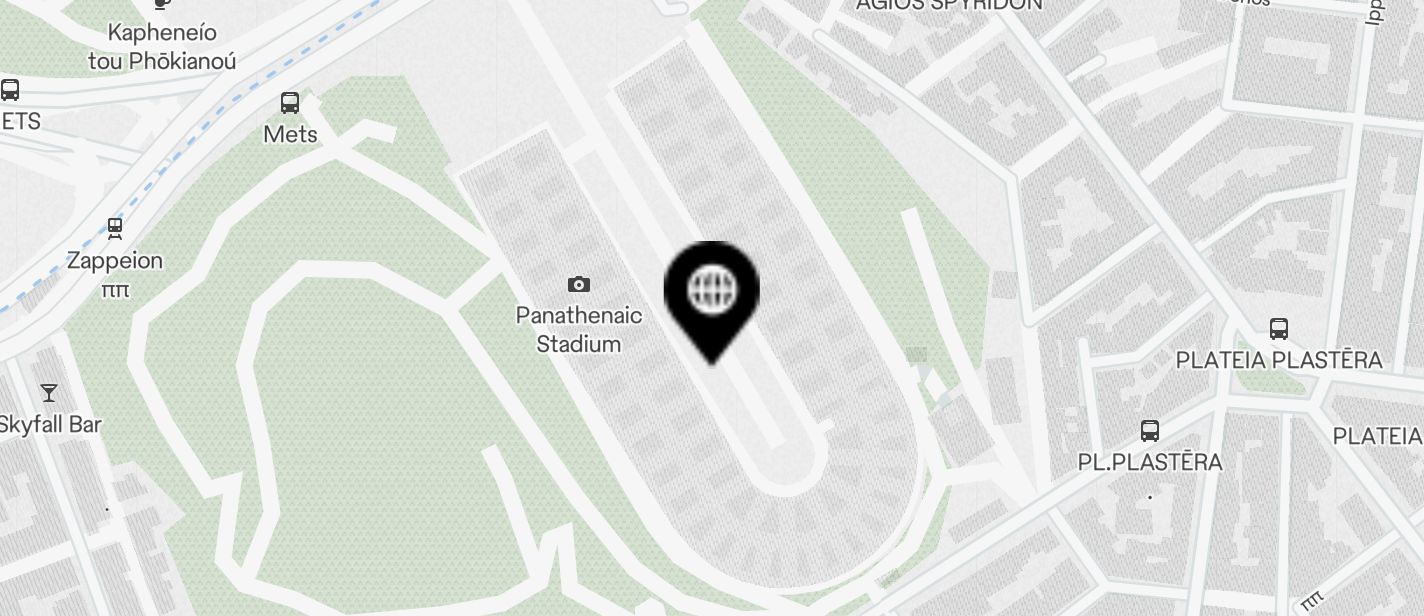1424x616 pixels.
Task: Select the PL.PLASTĒRA bus stop marker
Action: pyautogui.click(x=1150, y=431)
